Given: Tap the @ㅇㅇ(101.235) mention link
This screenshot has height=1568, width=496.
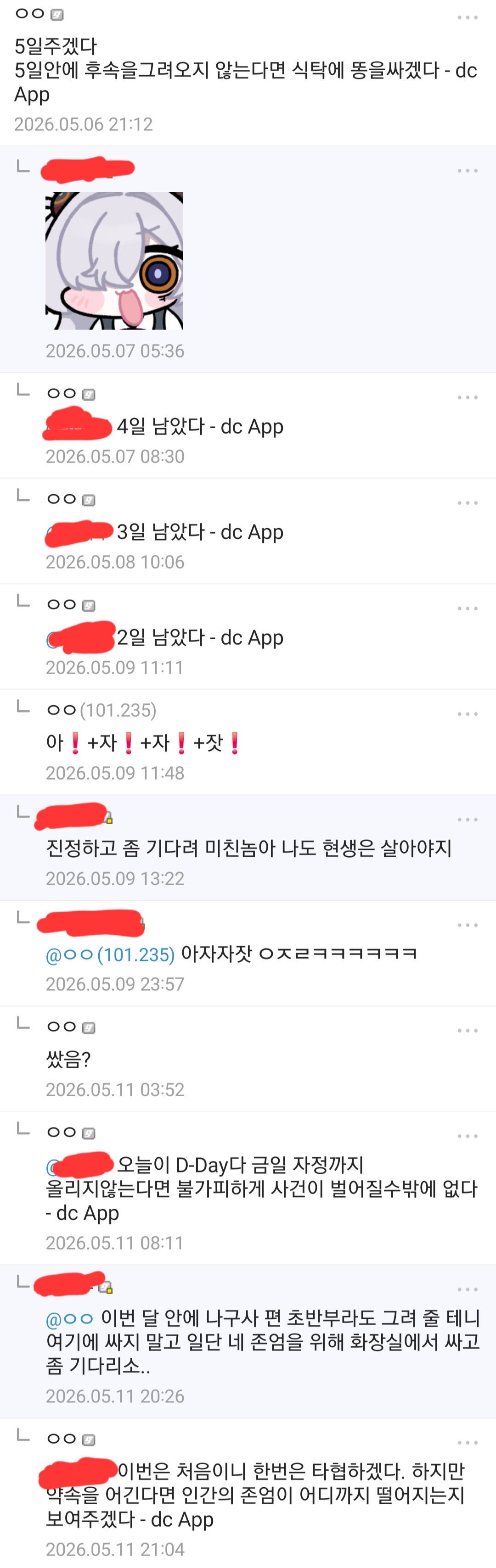Looking at the screenshot, I should pos(110,954).
